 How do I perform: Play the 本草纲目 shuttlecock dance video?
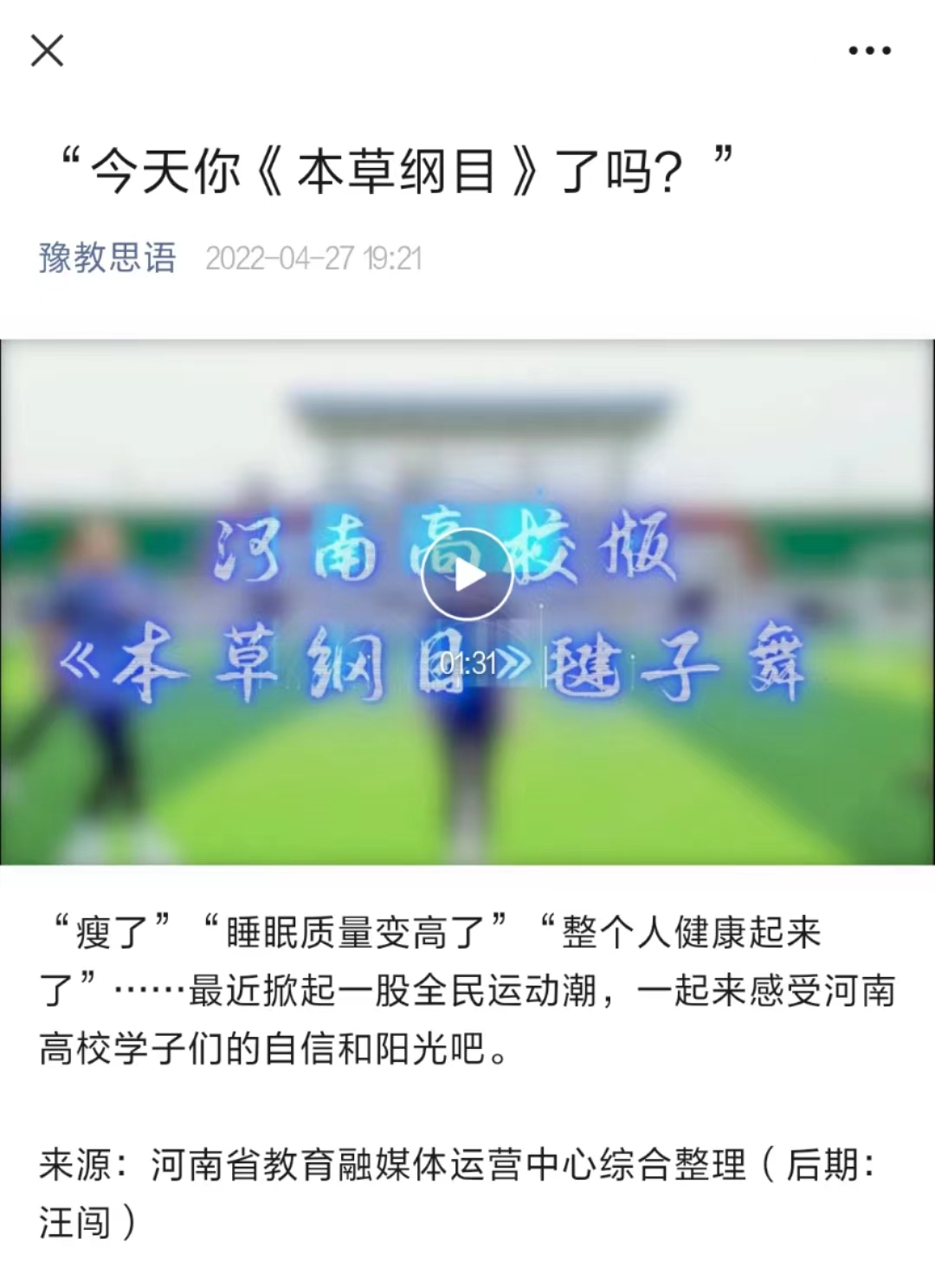467,574
